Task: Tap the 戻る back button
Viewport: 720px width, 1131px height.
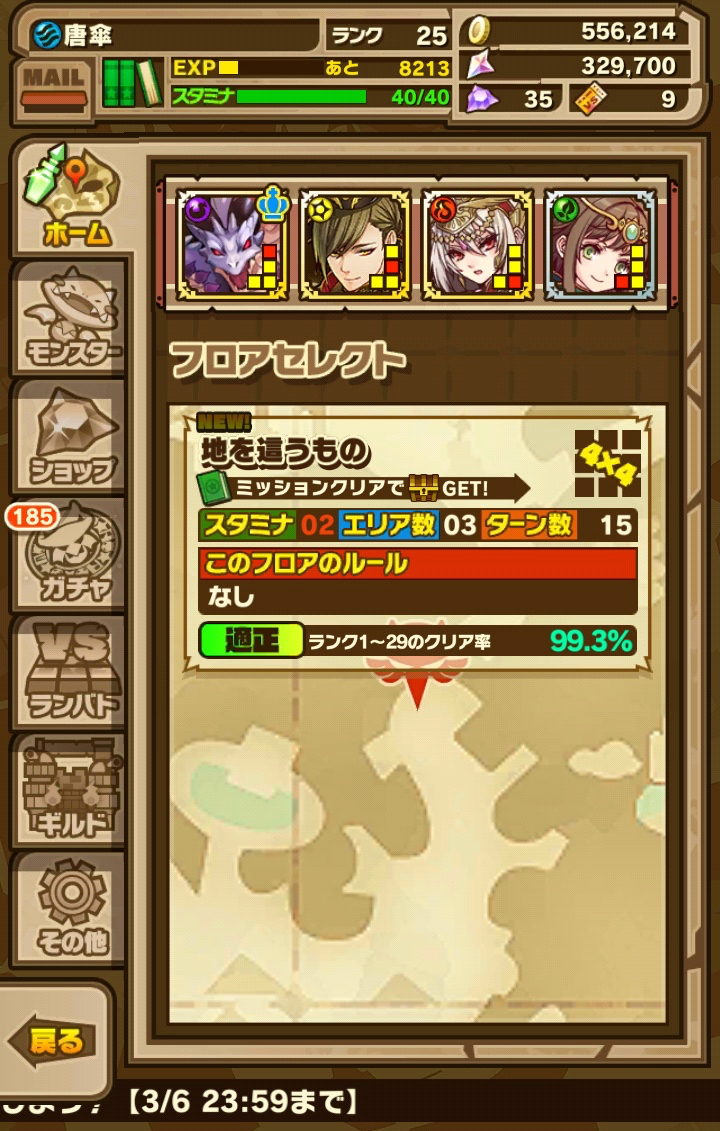Action: (x=55, y=1042)
